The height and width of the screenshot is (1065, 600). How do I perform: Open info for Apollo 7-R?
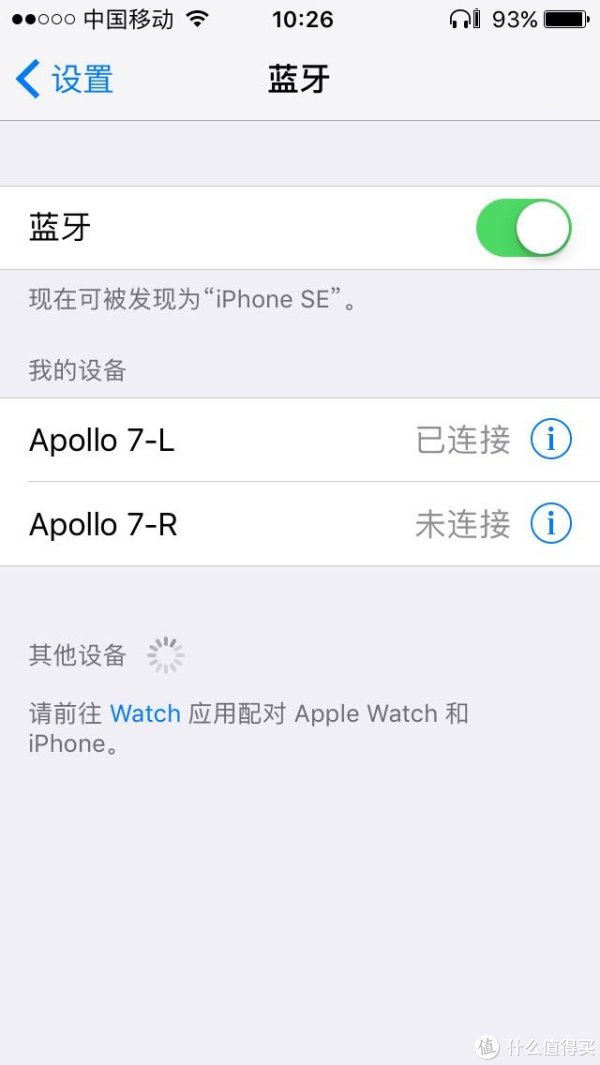click(550, 524)
